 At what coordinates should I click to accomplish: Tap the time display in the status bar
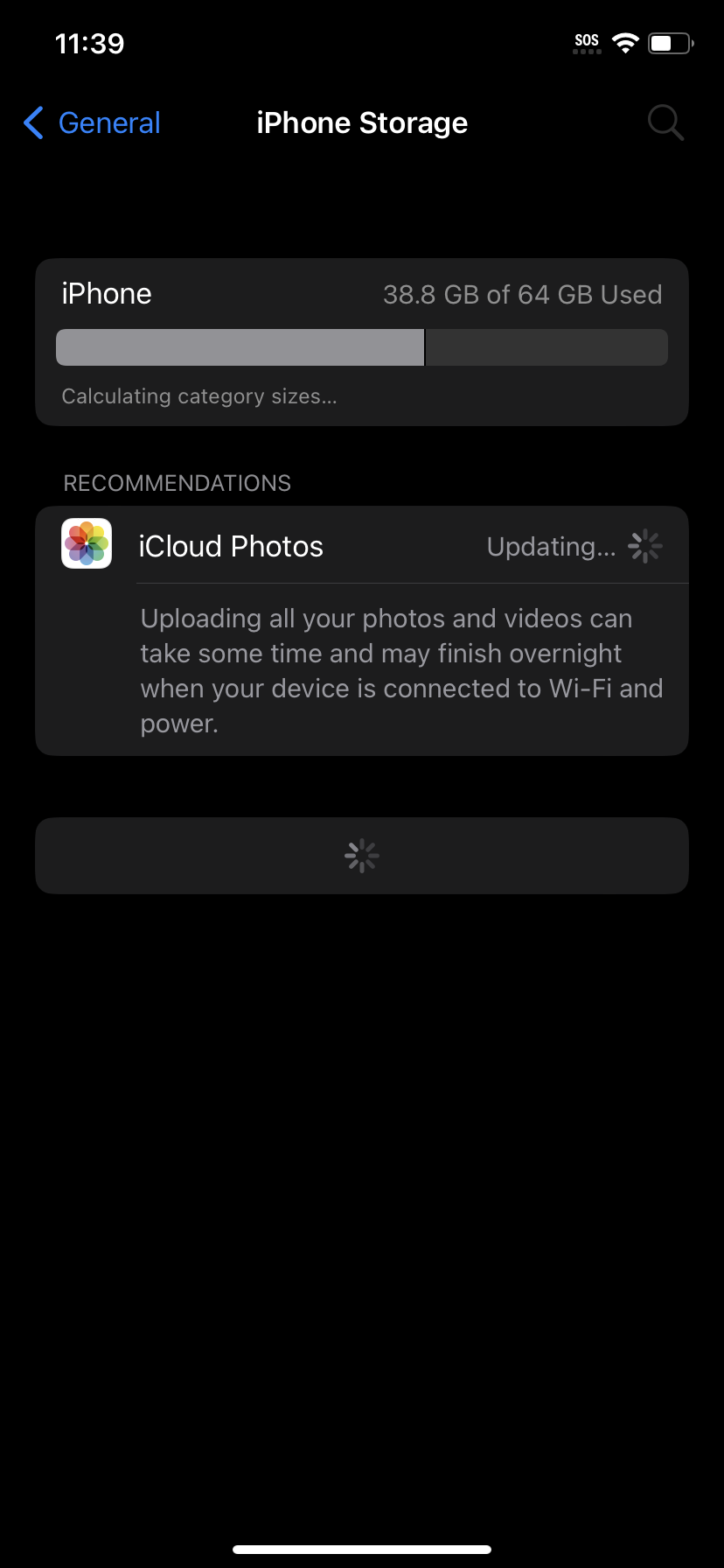pos(88,42)
